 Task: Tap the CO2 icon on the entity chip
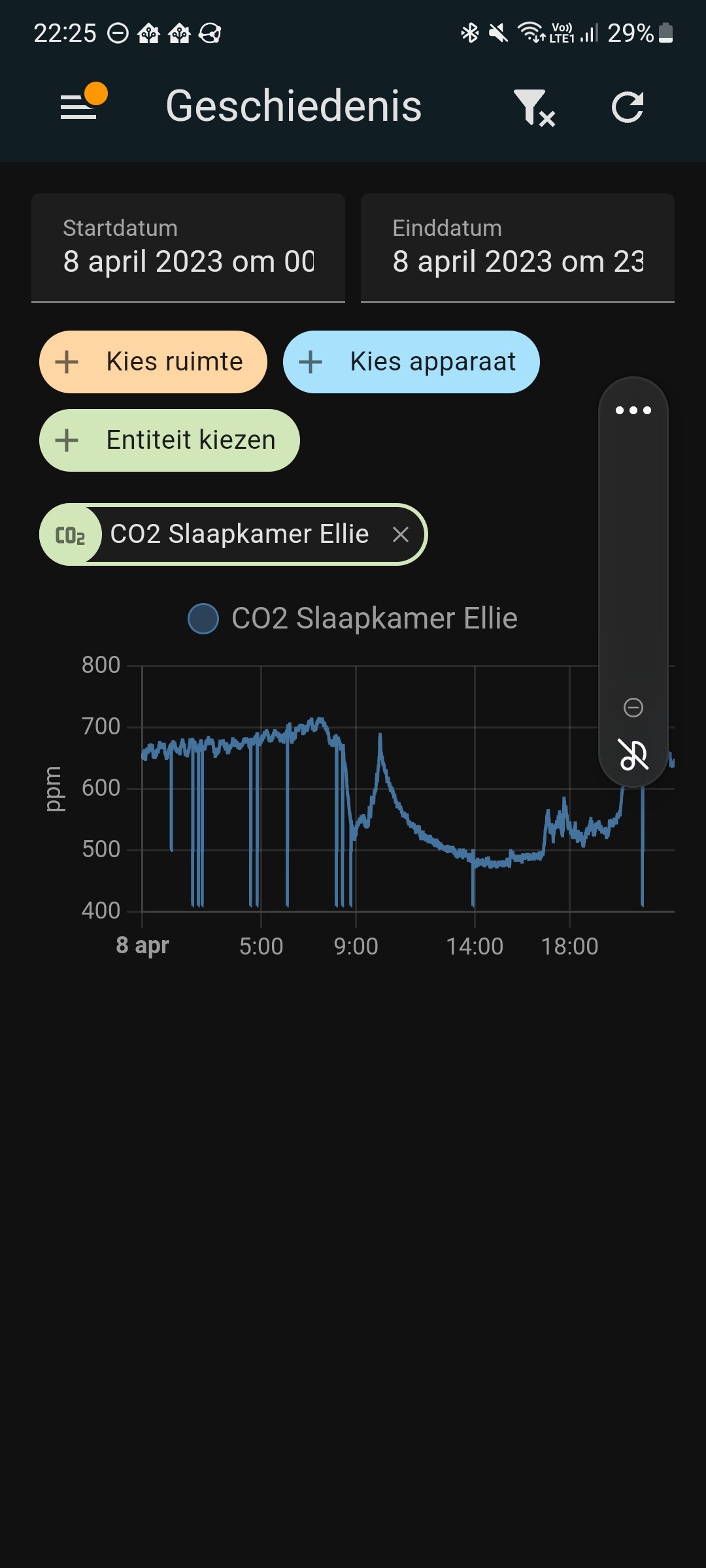point(70,534)
